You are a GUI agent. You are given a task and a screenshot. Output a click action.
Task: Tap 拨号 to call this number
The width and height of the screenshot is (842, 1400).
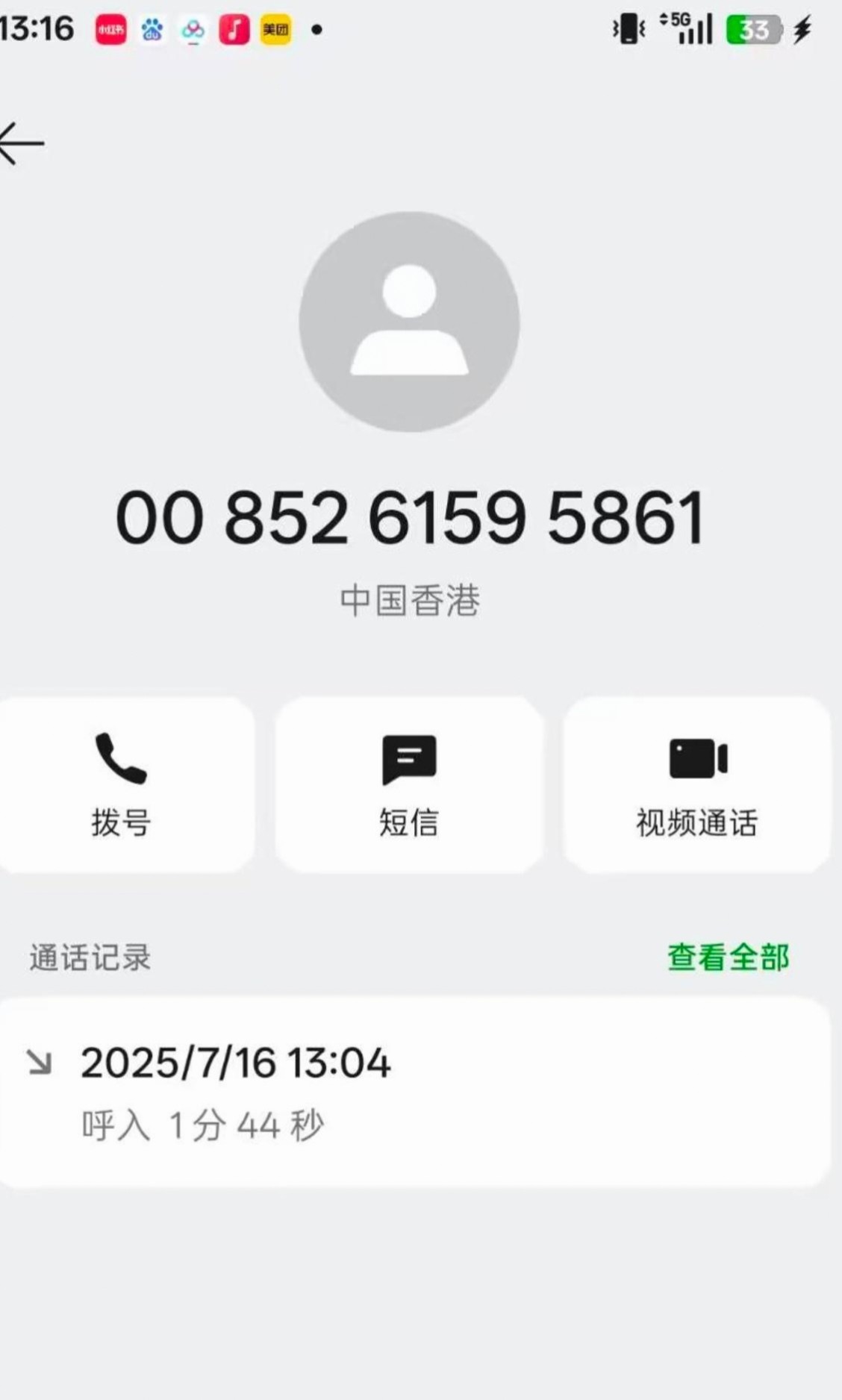(x=122, y=784)
